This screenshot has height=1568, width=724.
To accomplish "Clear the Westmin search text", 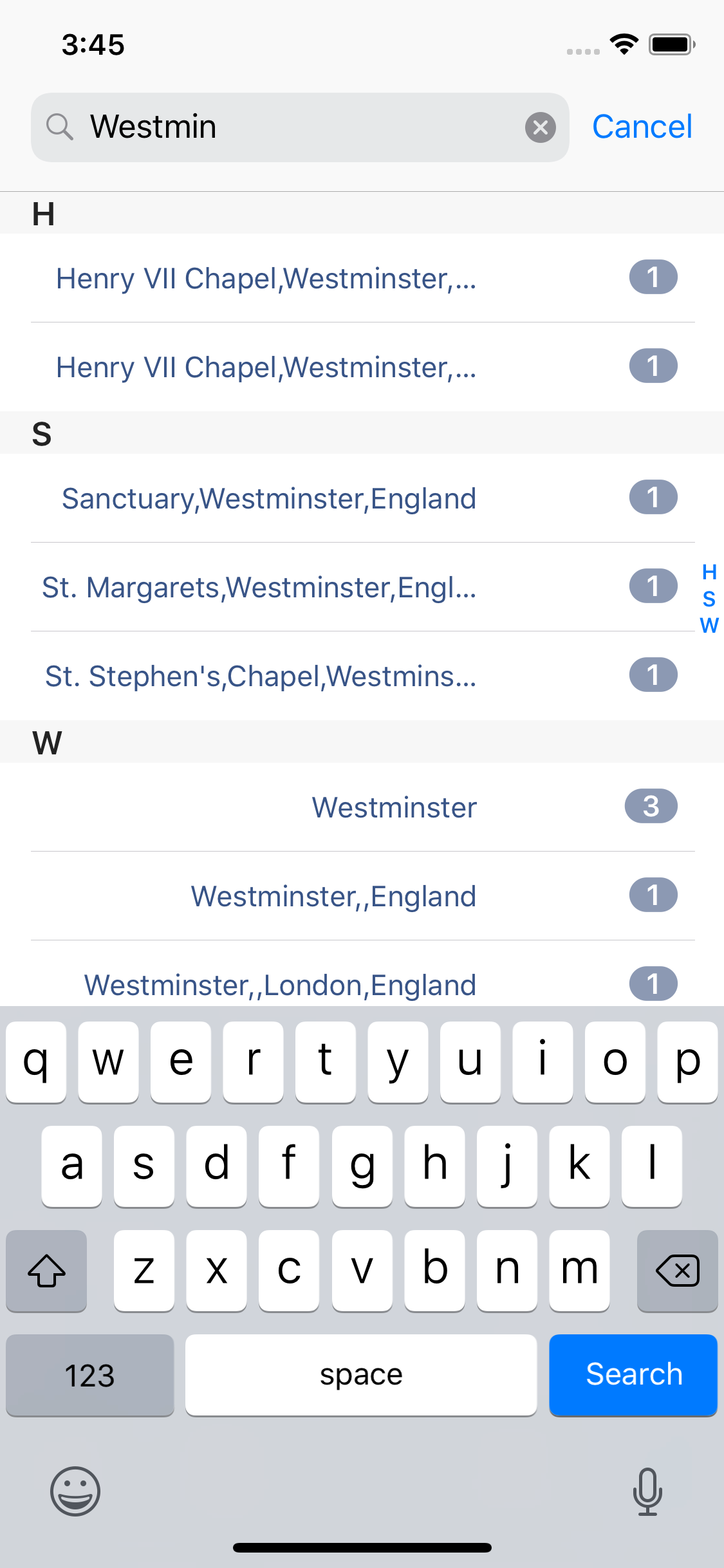I will point(540,127).
